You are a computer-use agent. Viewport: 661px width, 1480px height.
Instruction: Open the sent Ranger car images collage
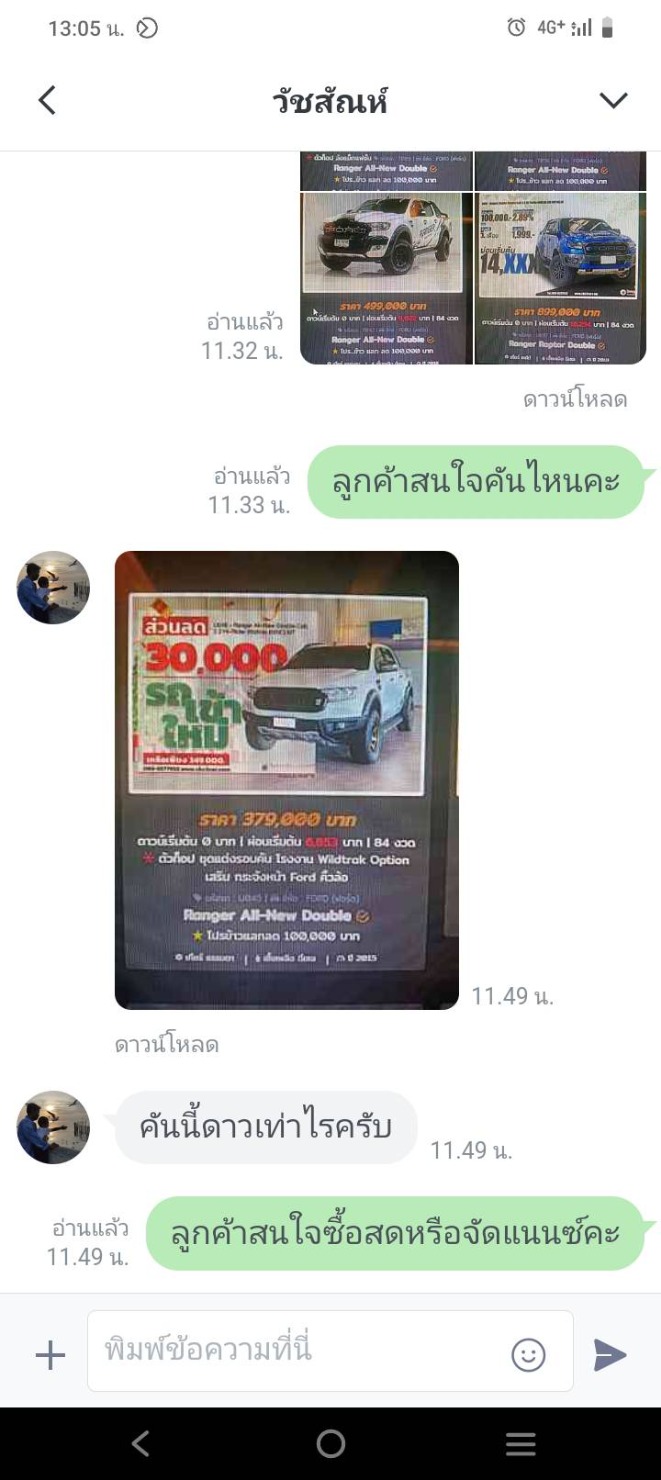tap(473, 258)
